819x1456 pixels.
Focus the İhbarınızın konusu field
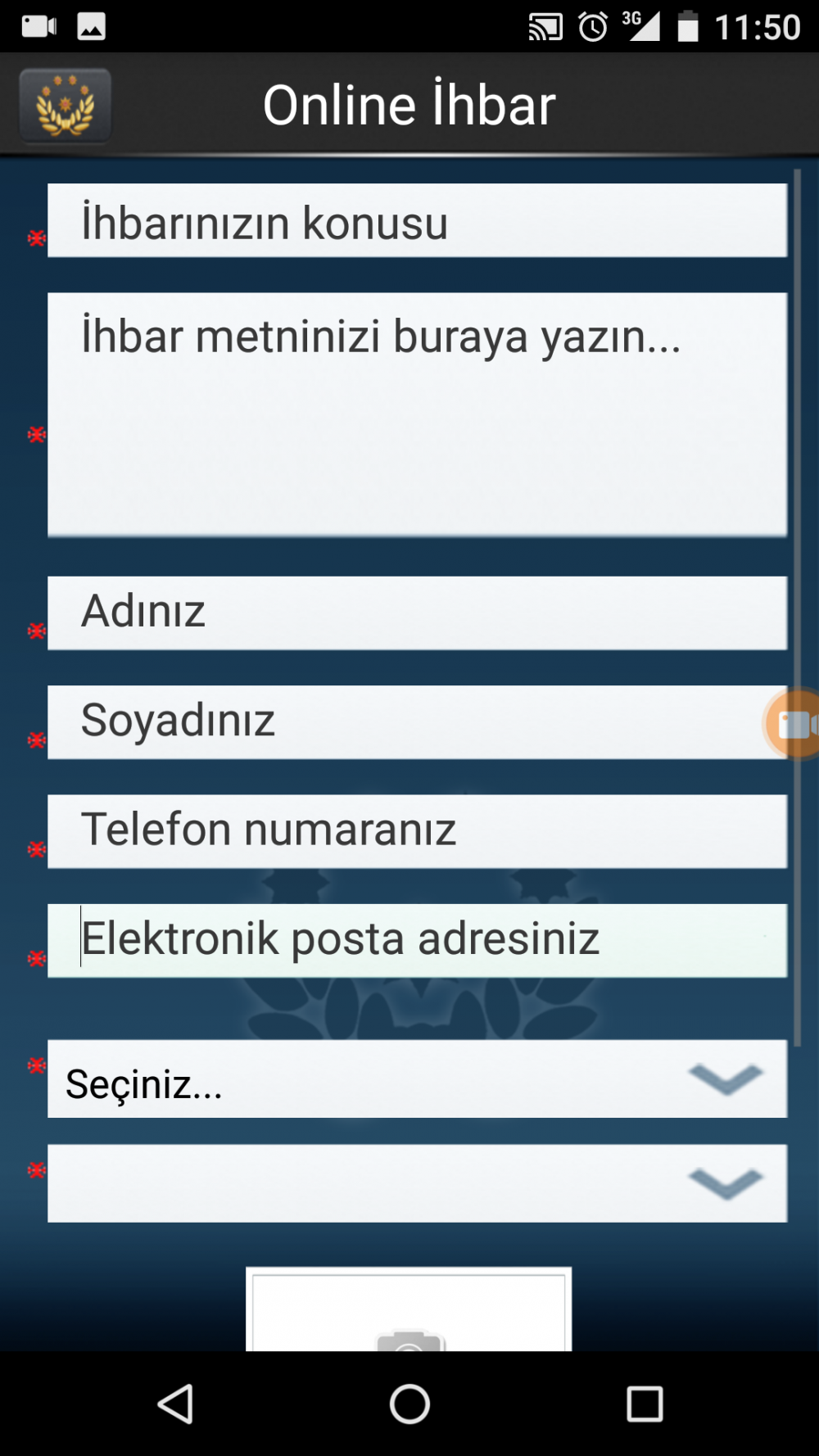click(x=417, y=221)
